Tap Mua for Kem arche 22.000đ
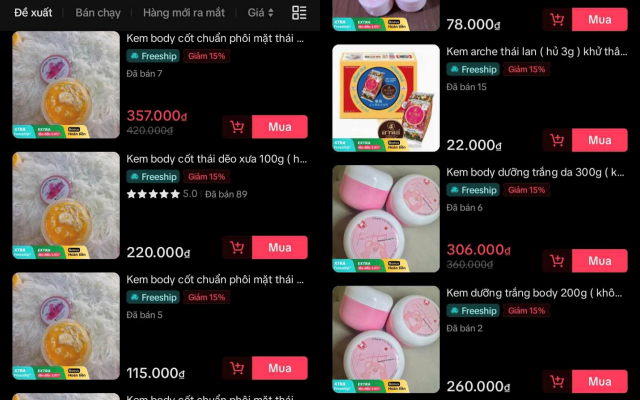This screenshot has width=640, height=400. pyautogui.click(x=599, y=140)
